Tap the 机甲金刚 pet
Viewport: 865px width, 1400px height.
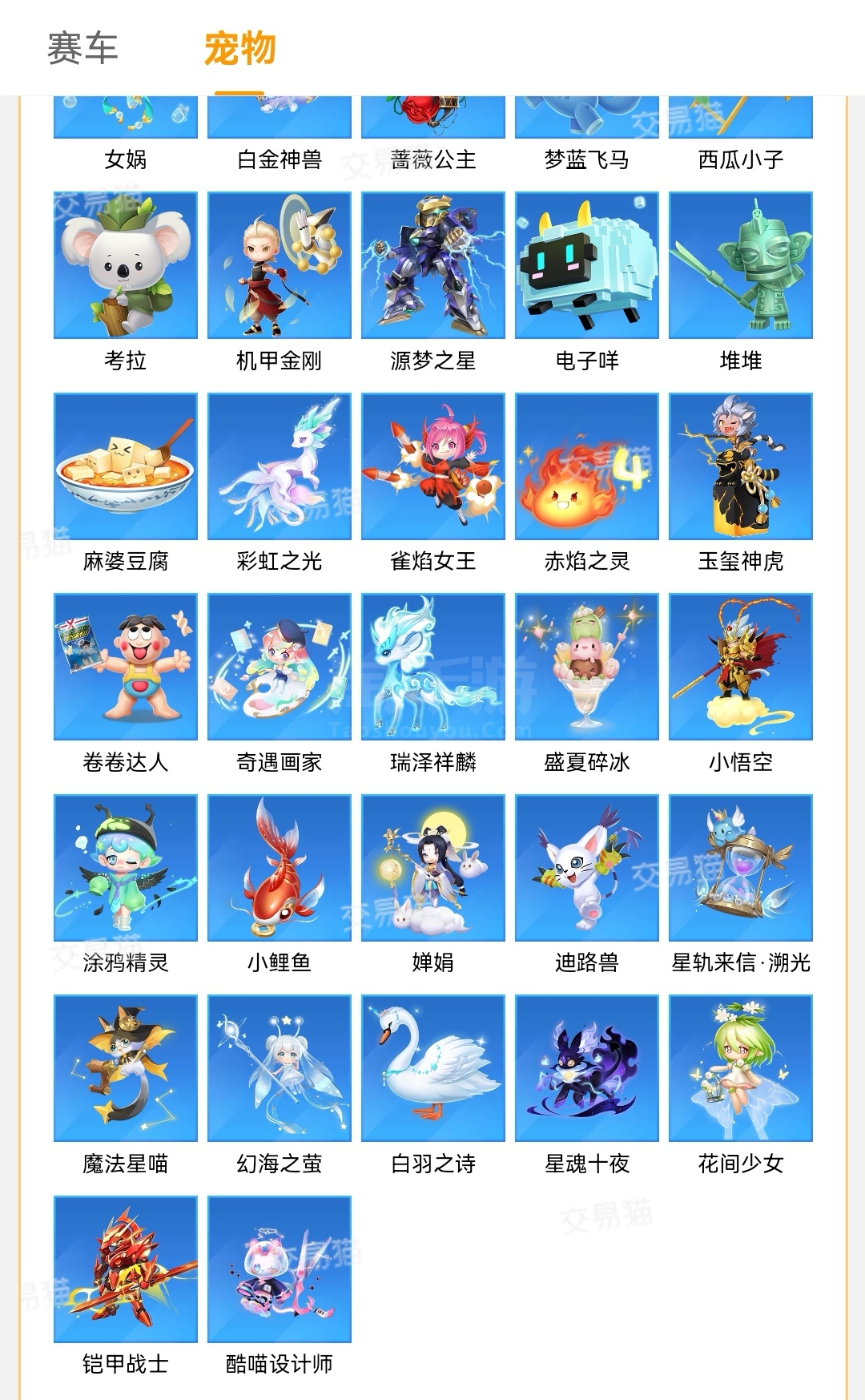[280, 265]
